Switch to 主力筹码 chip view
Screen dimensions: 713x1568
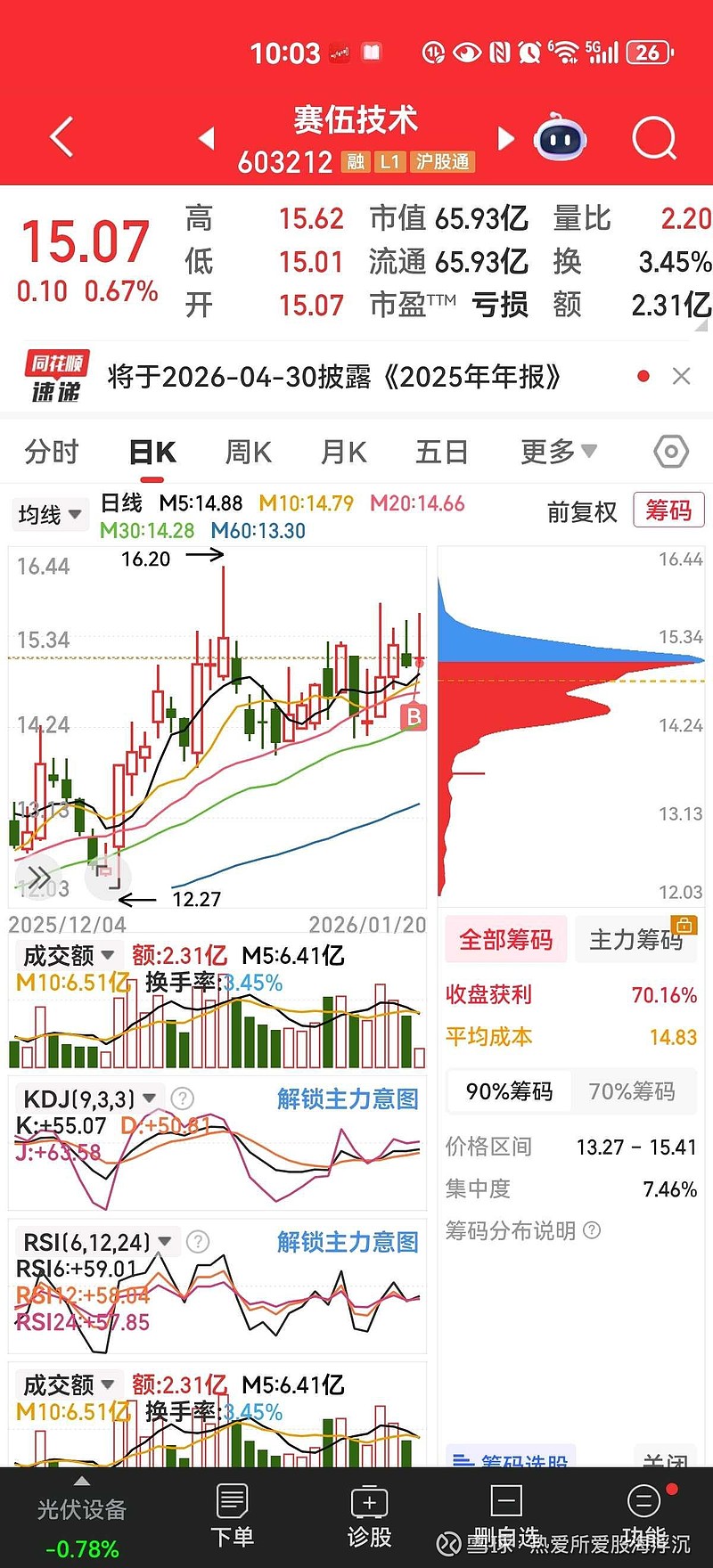pyautogui.click(x=635, y=939)
